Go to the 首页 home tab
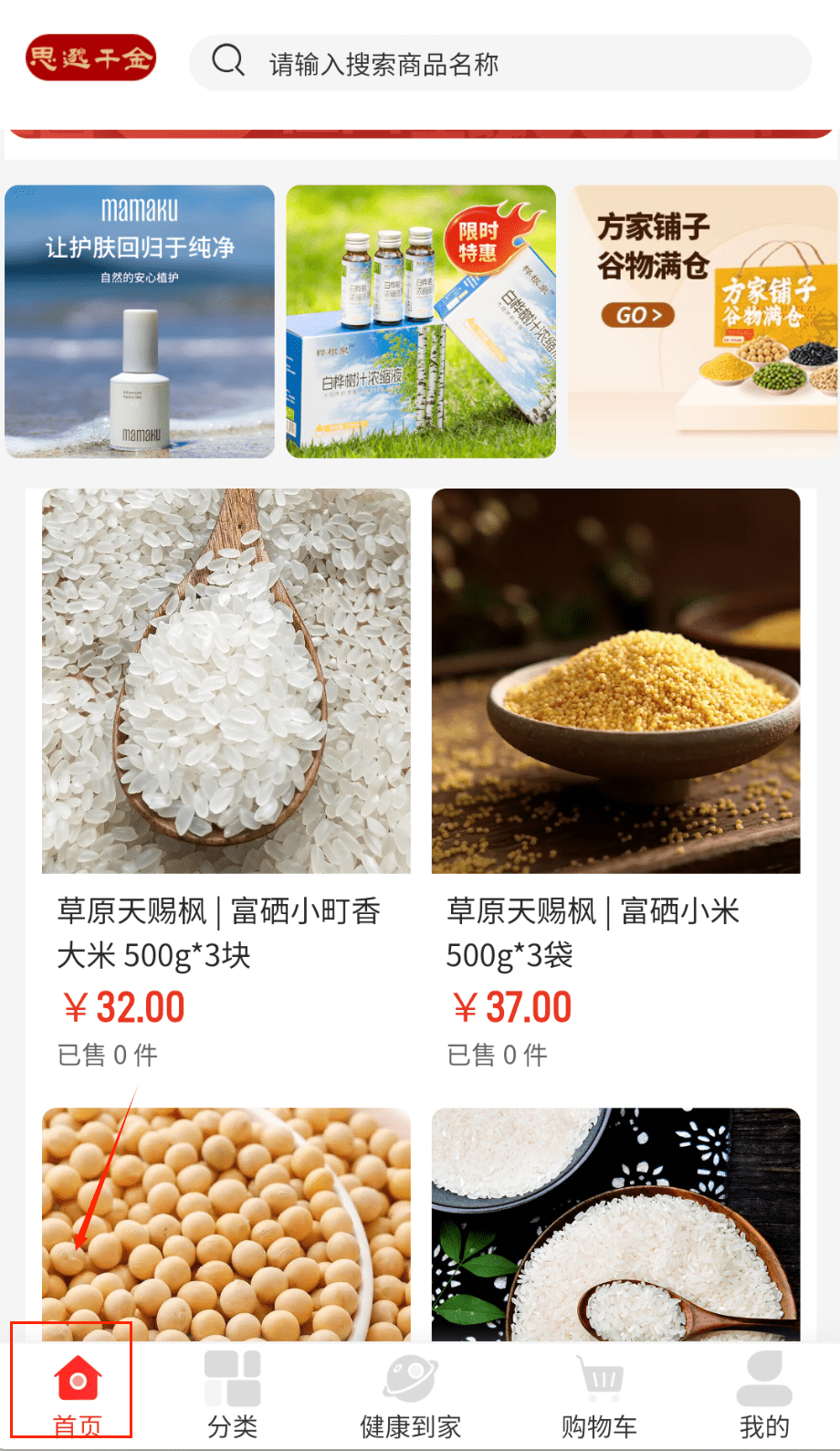The height and width of the screenshot is (1451, 840). [77, 1395]
